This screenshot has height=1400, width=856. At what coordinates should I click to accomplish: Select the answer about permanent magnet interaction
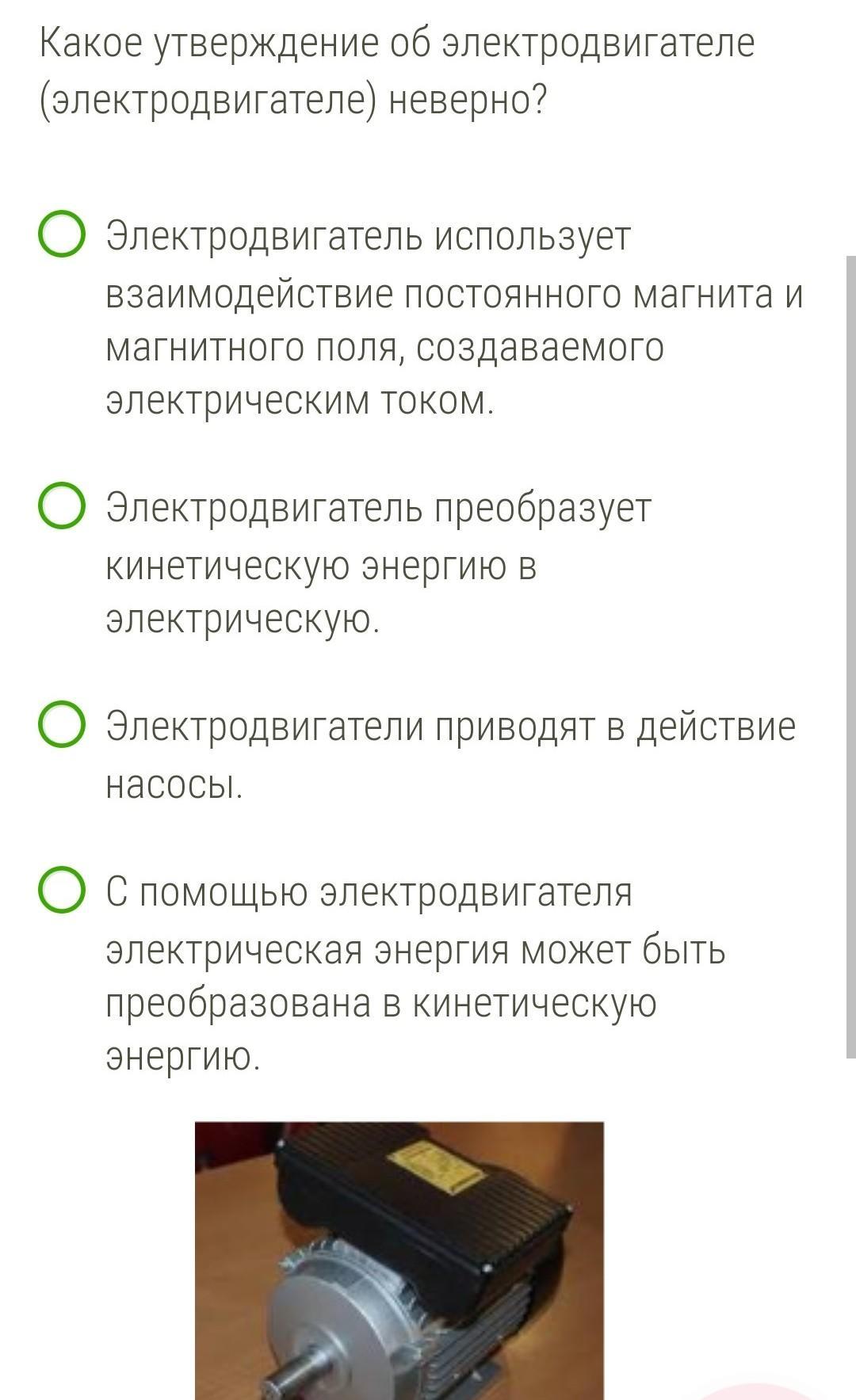(60, 235)
